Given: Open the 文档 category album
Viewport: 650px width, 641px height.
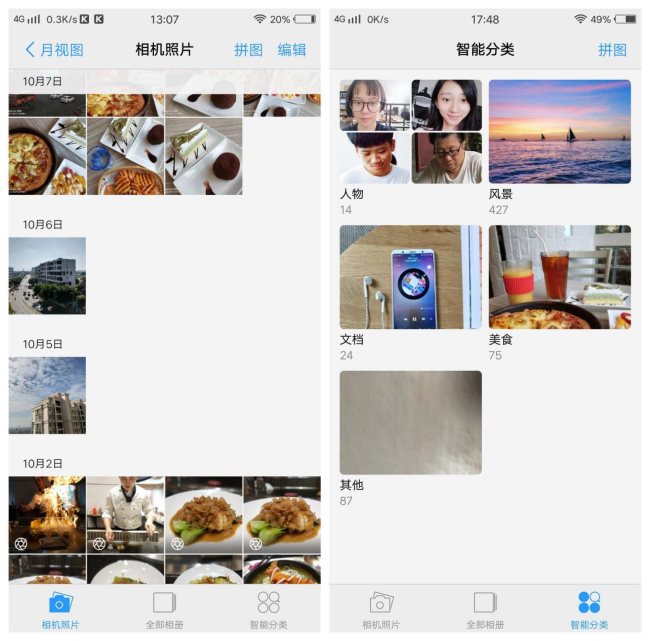Looking at the screenshot, I should [x=410, y=277].
